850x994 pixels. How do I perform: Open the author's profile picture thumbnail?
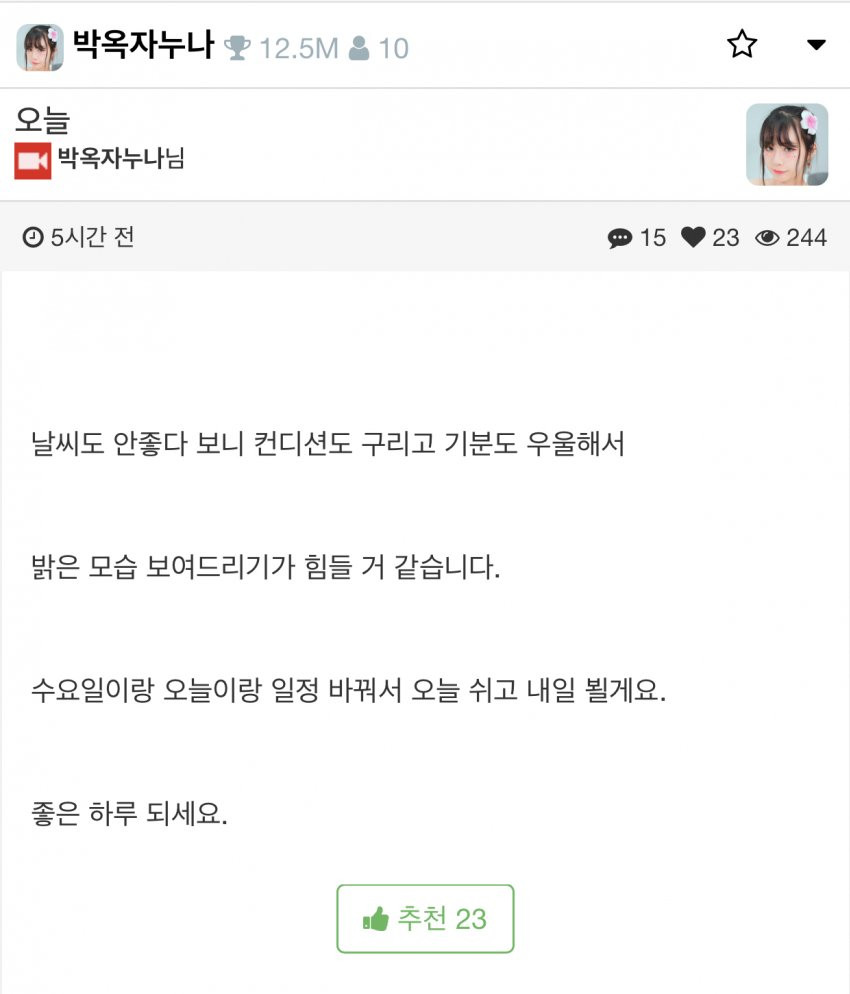coord(787,145)
